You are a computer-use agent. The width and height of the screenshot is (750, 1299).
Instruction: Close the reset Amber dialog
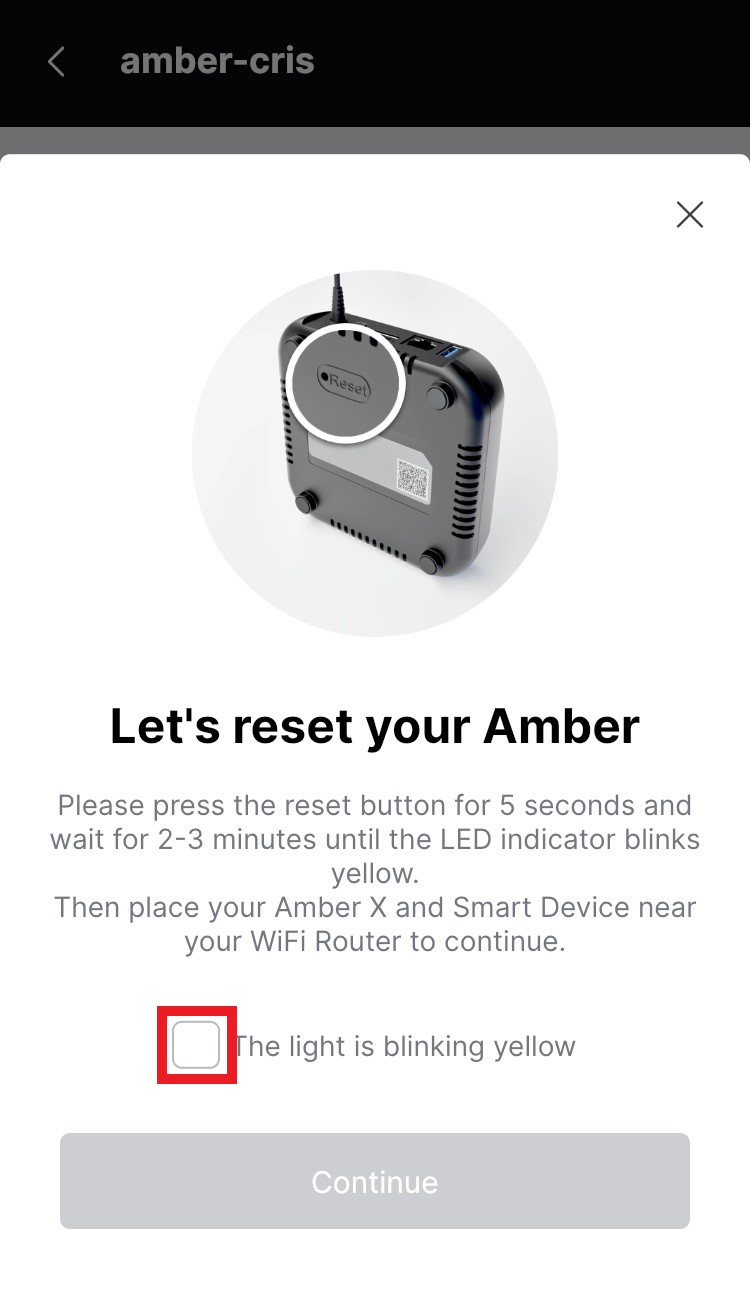click(690, 214)
